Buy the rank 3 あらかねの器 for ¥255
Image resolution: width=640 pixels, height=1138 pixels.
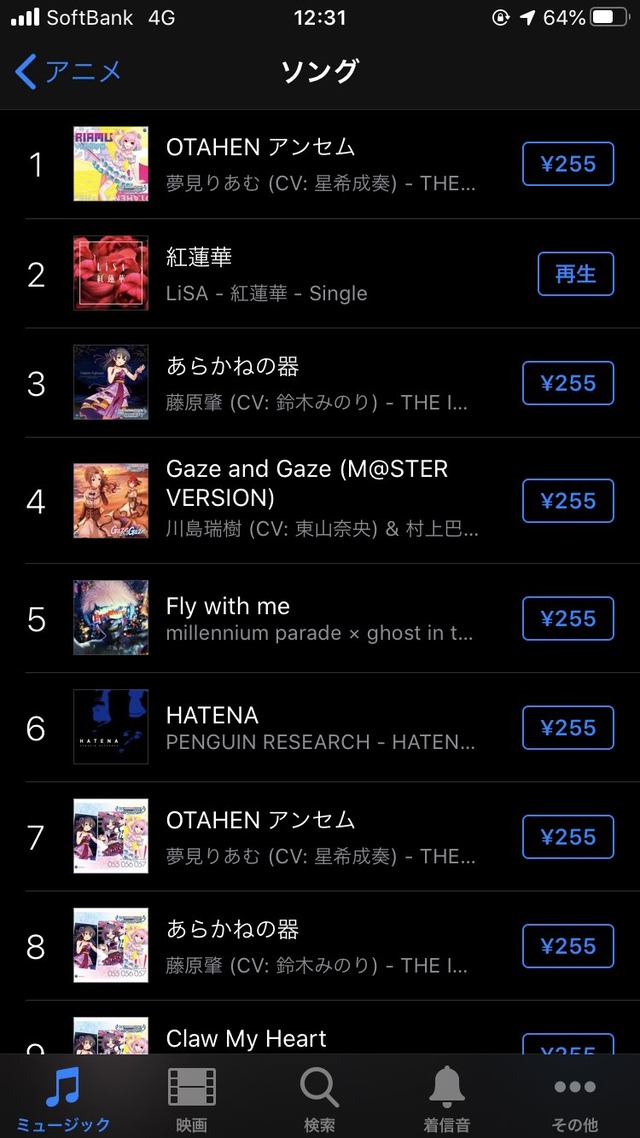pos(567,383)
